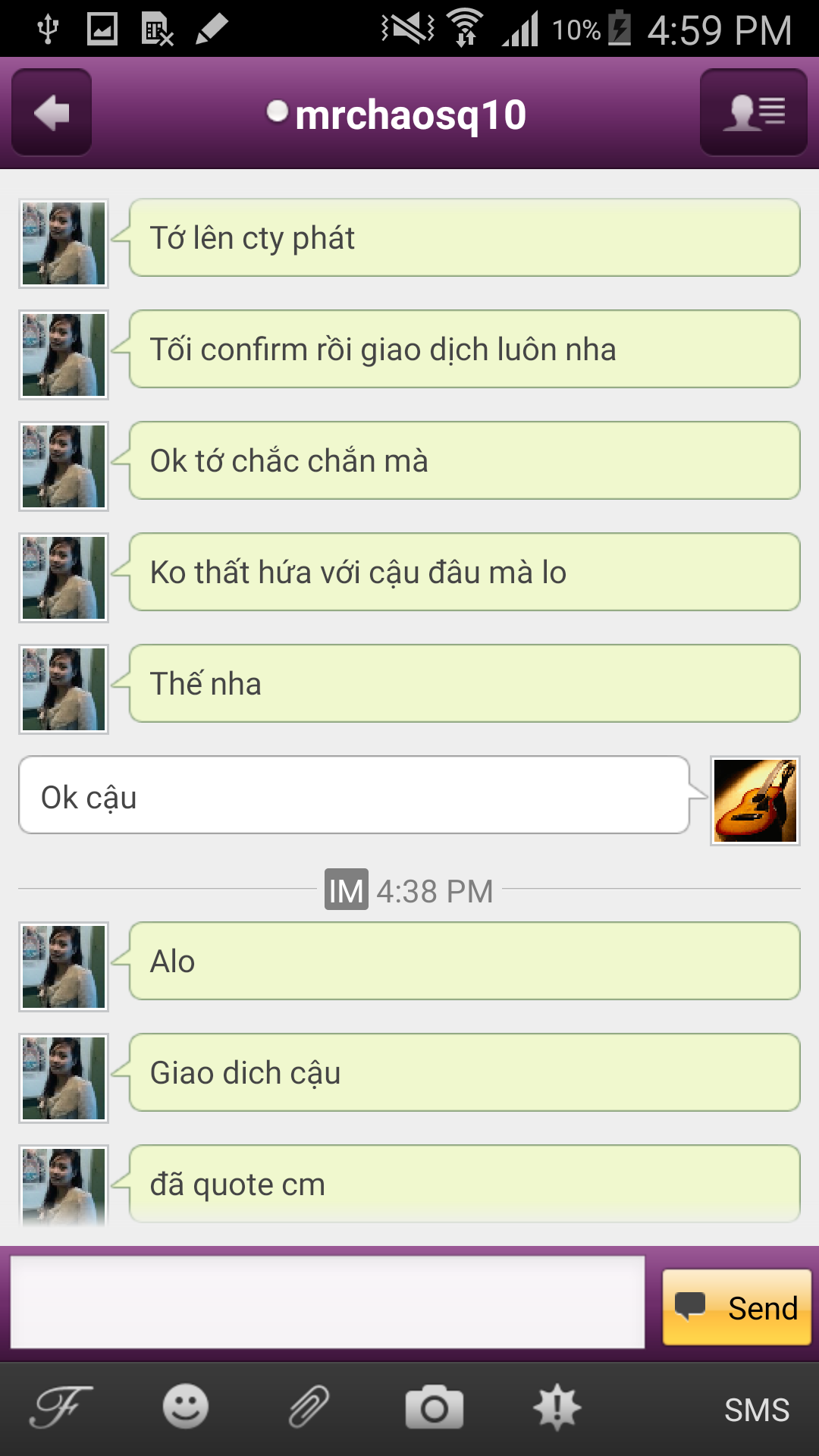Open the emoticon picker
Image resolution: width=819 pixels, height=1456 pixels.
tap(185, 1407)
